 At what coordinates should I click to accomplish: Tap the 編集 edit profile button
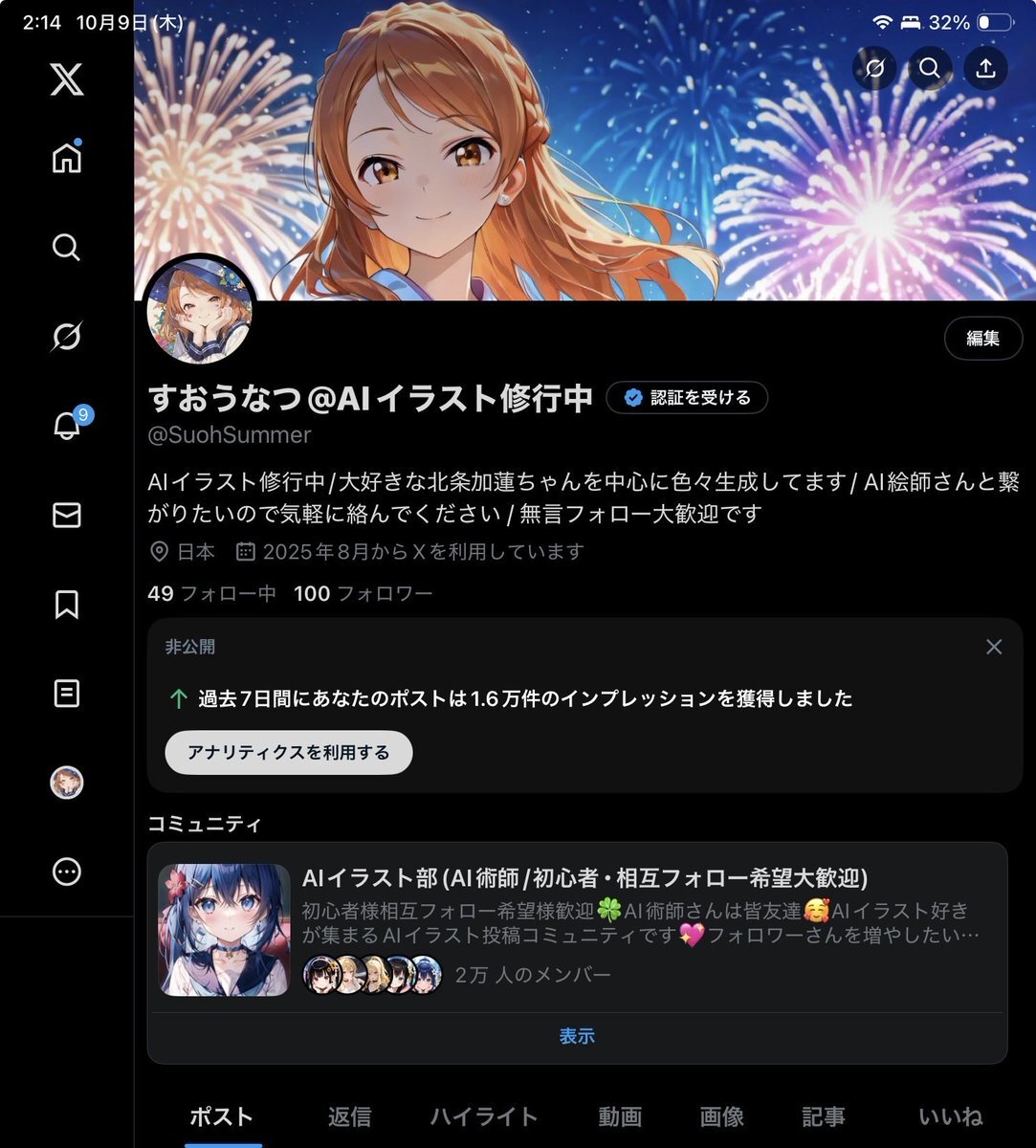(983, 339)
